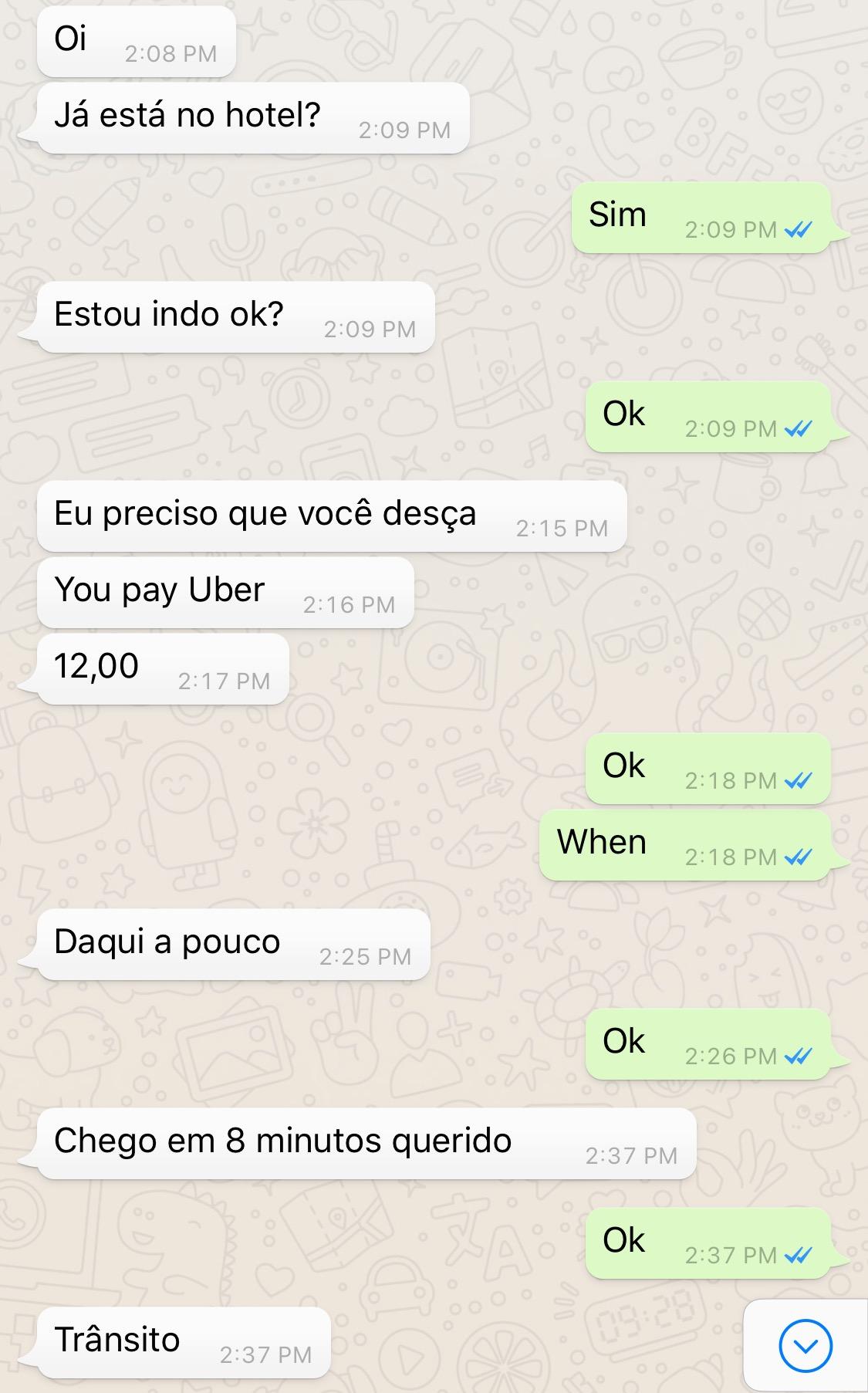Jump to the latest messages with the down-arrow button
Screen dimensions: 868x1393
(x=806, y=1346)
